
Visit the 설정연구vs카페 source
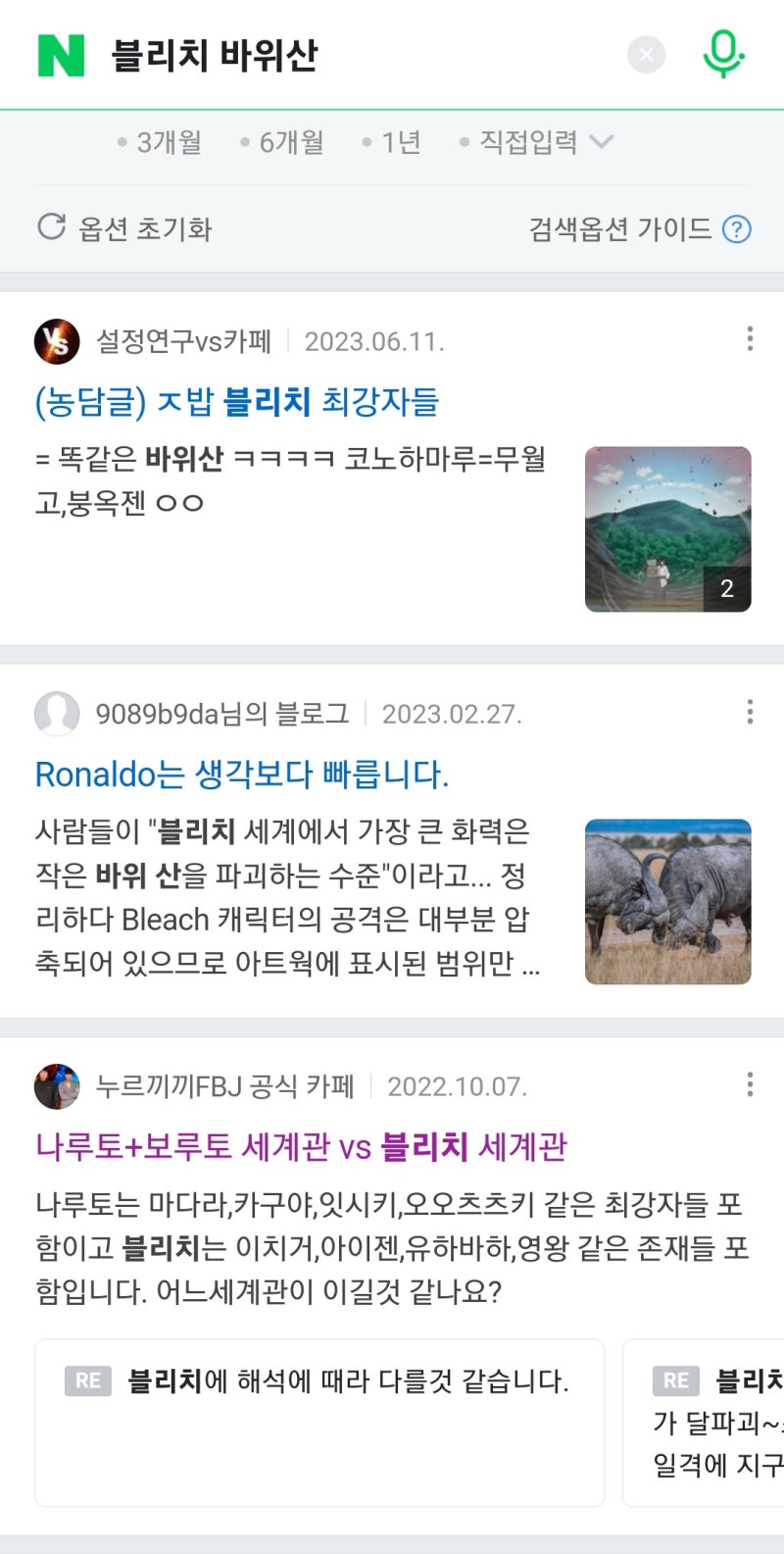[182, 341]
